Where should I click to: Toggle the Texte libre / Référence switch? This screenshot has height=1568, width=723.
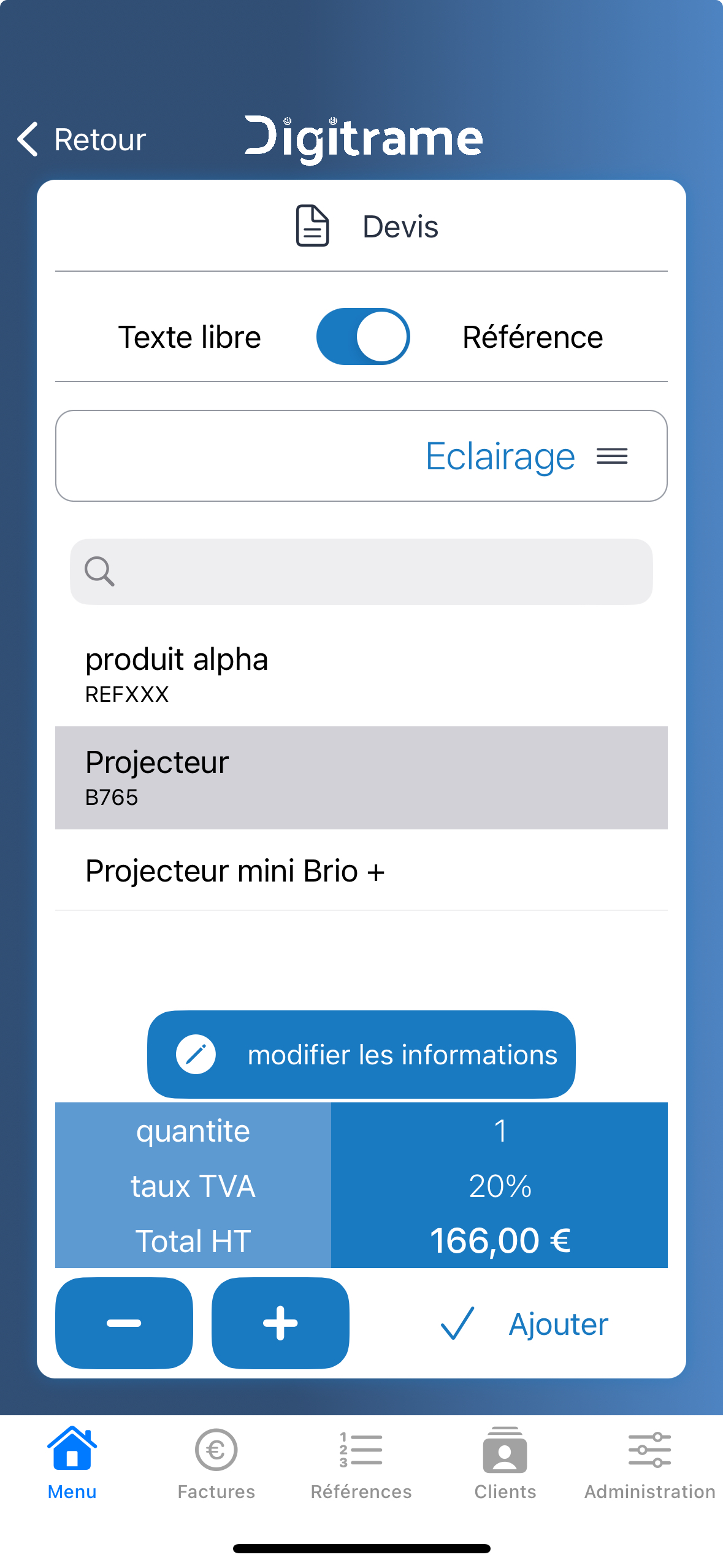point(363,337)
